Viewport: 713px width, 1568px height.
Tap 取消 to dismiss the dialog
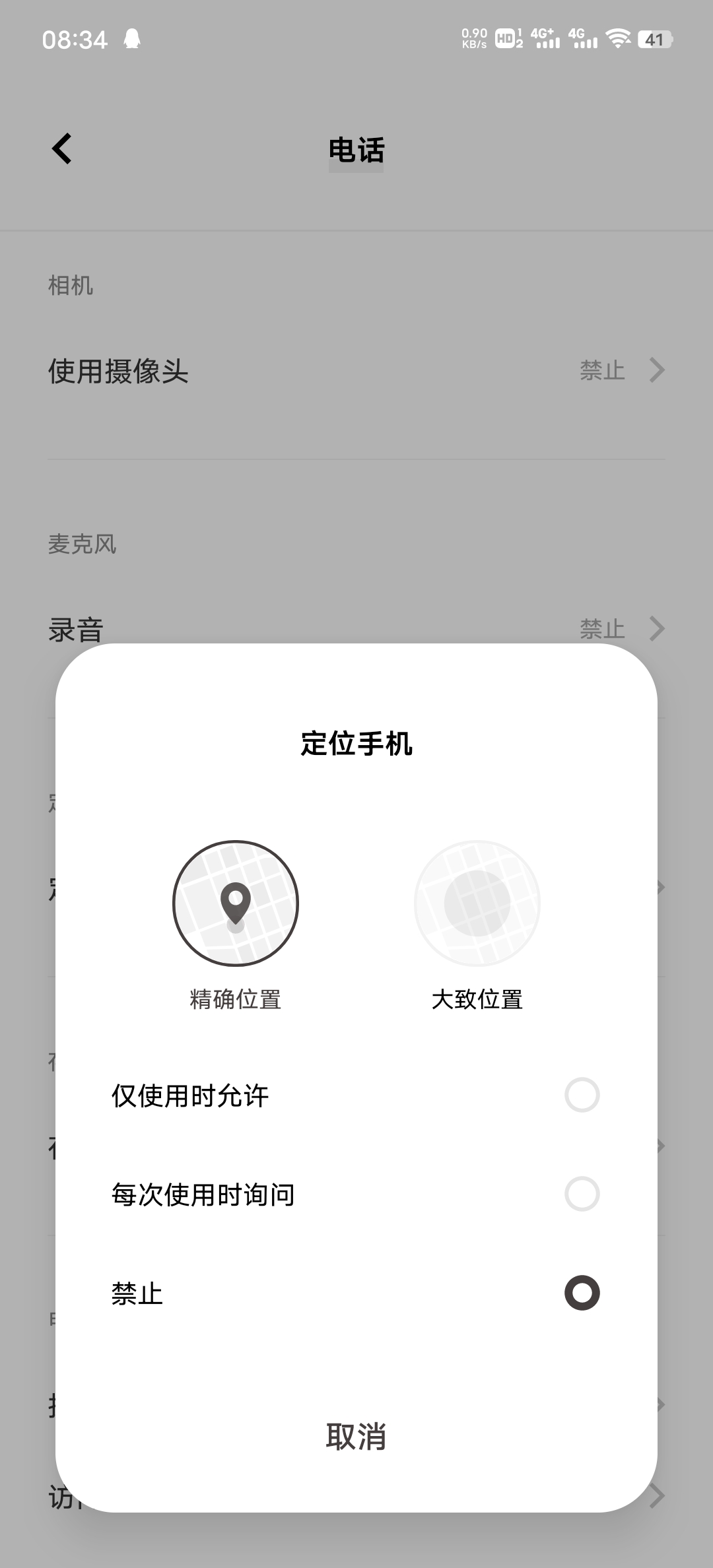pyautogui.click(x=356, y=1437)
